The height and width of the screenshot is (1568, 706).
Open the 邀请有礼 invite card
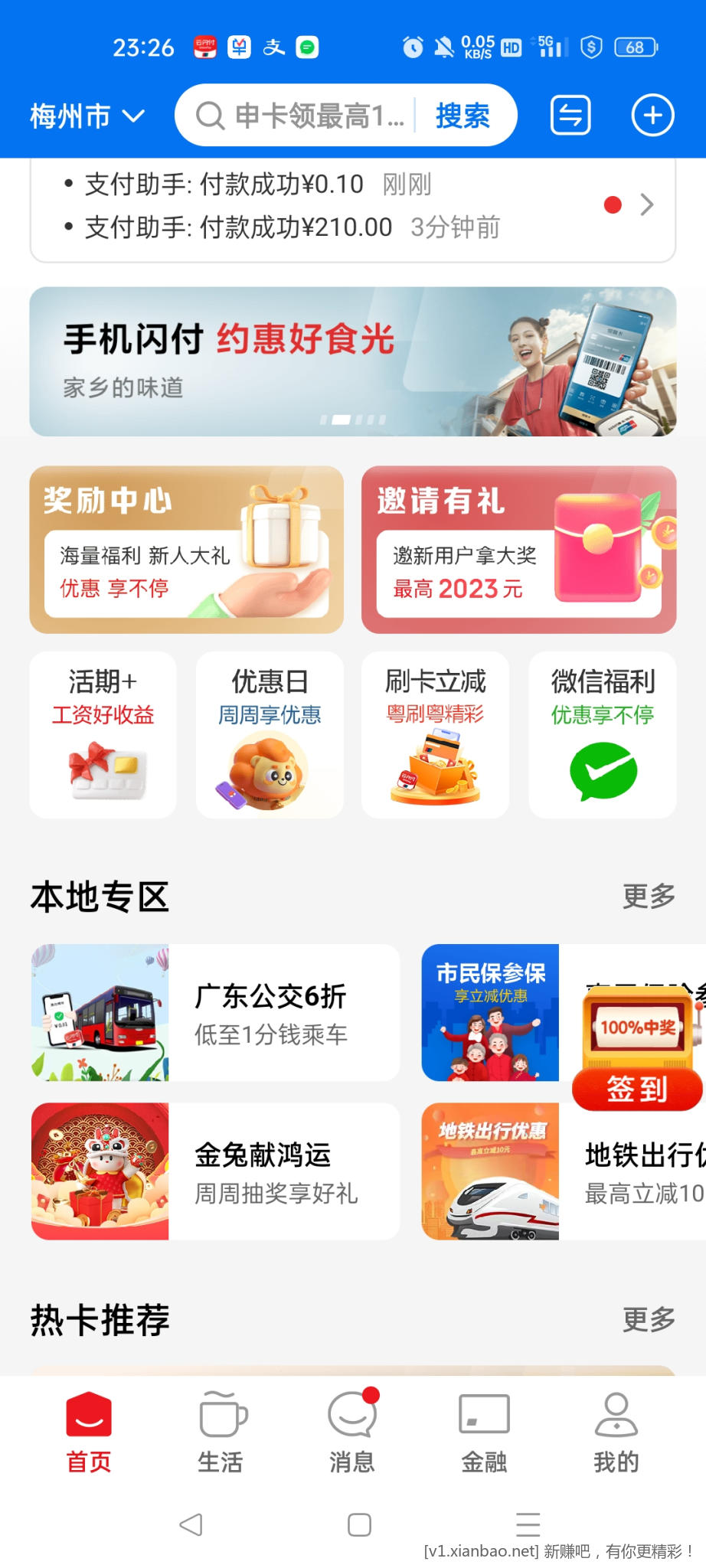tap(518, 550)
